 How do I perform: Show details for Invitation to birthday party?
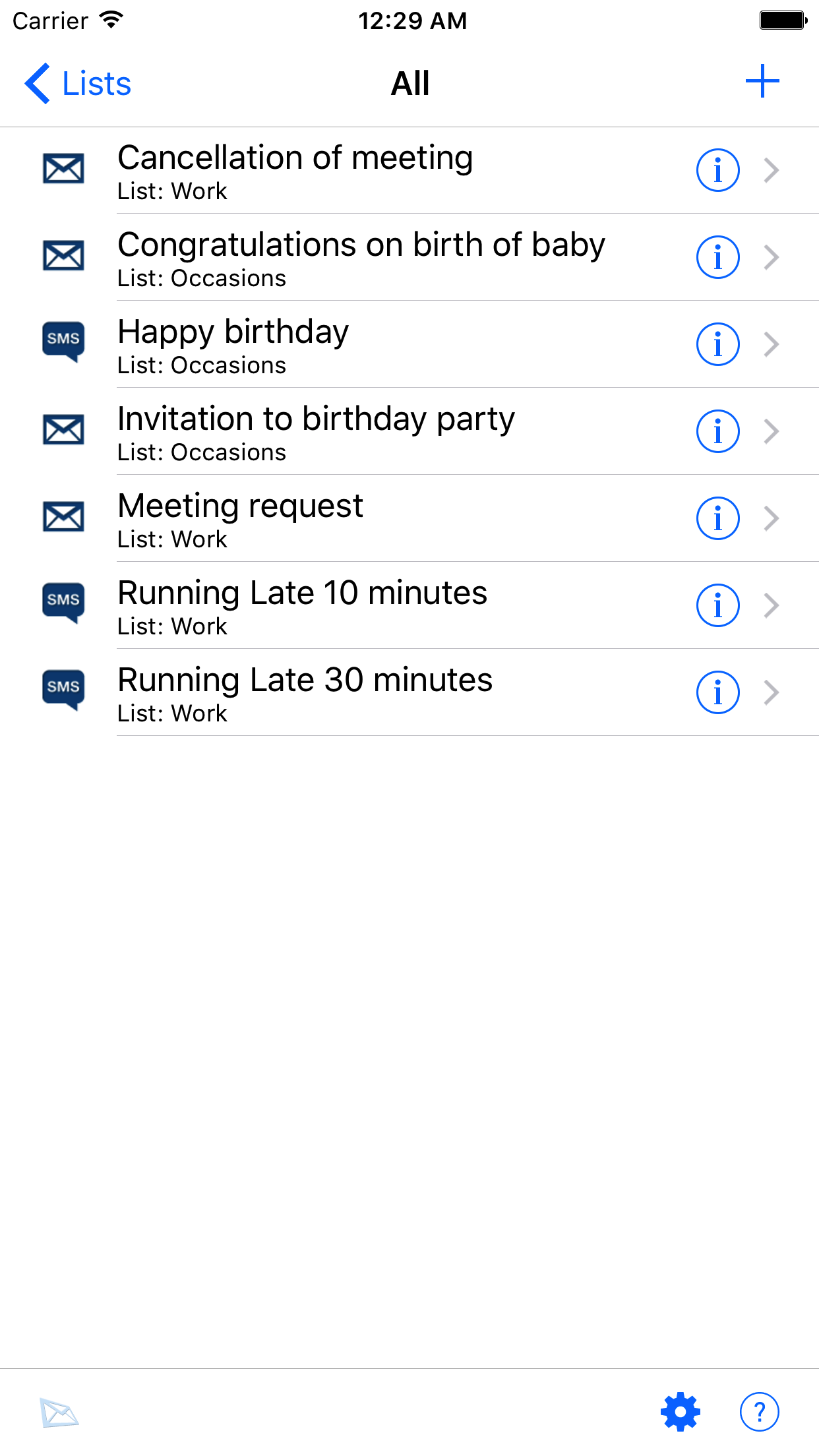[x=717, y=431]
